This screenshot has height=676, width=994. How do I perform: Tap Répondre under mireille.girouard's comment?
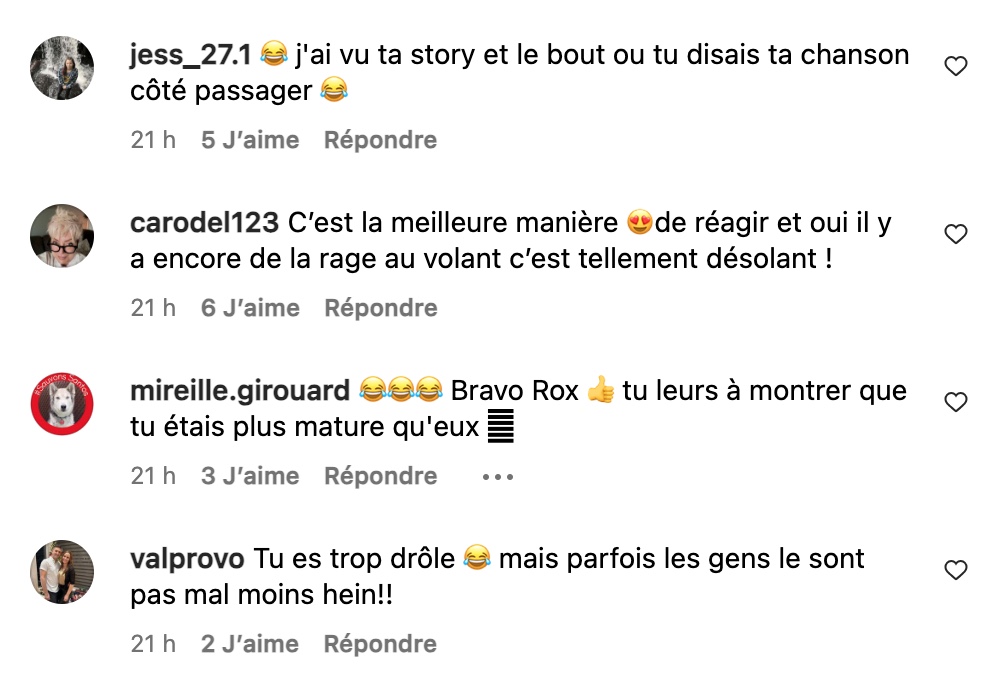click(x=380, y=476)
